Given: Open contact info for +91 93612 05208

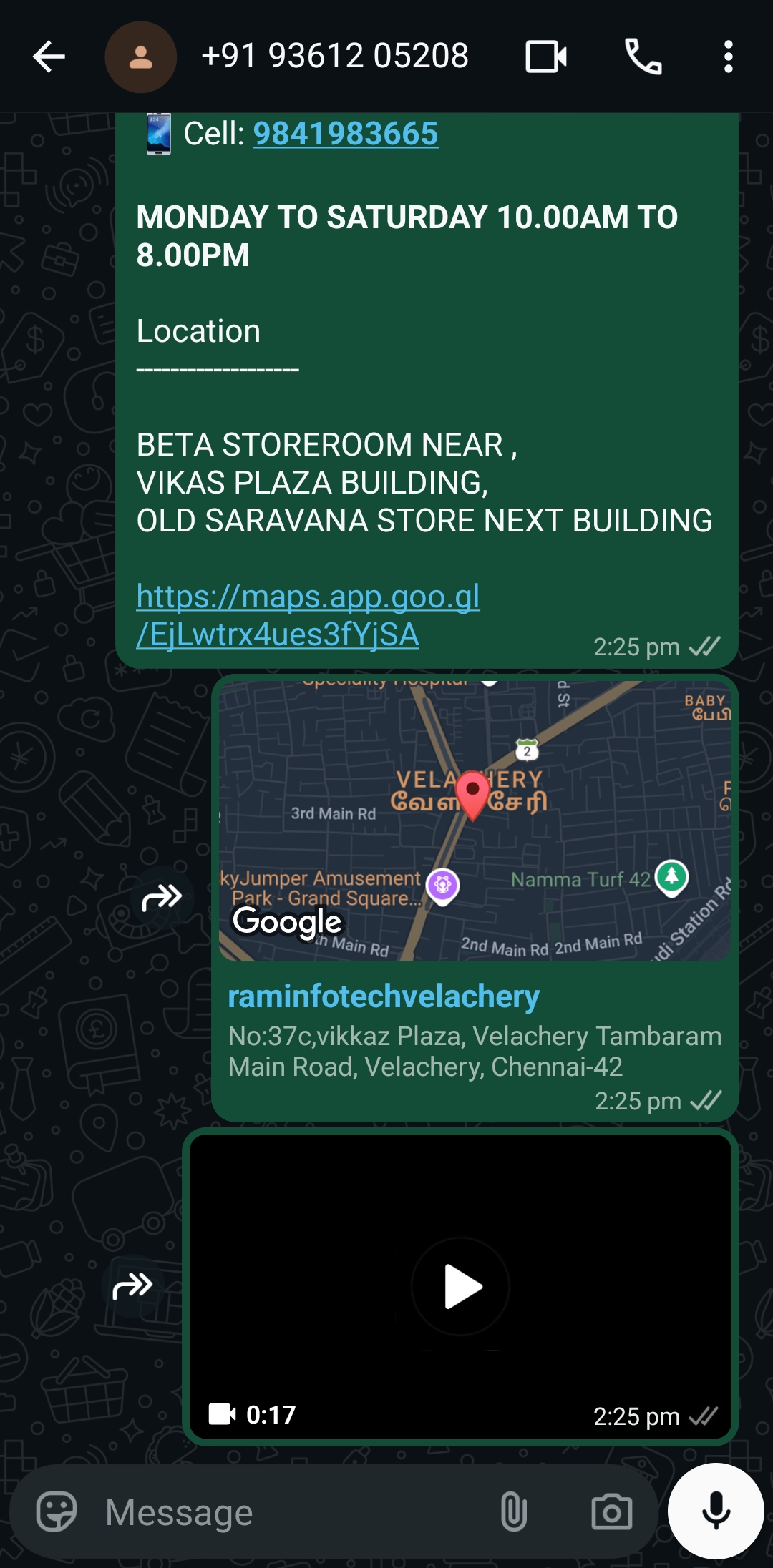Looking at the screenshot, I should pos(335,57).
